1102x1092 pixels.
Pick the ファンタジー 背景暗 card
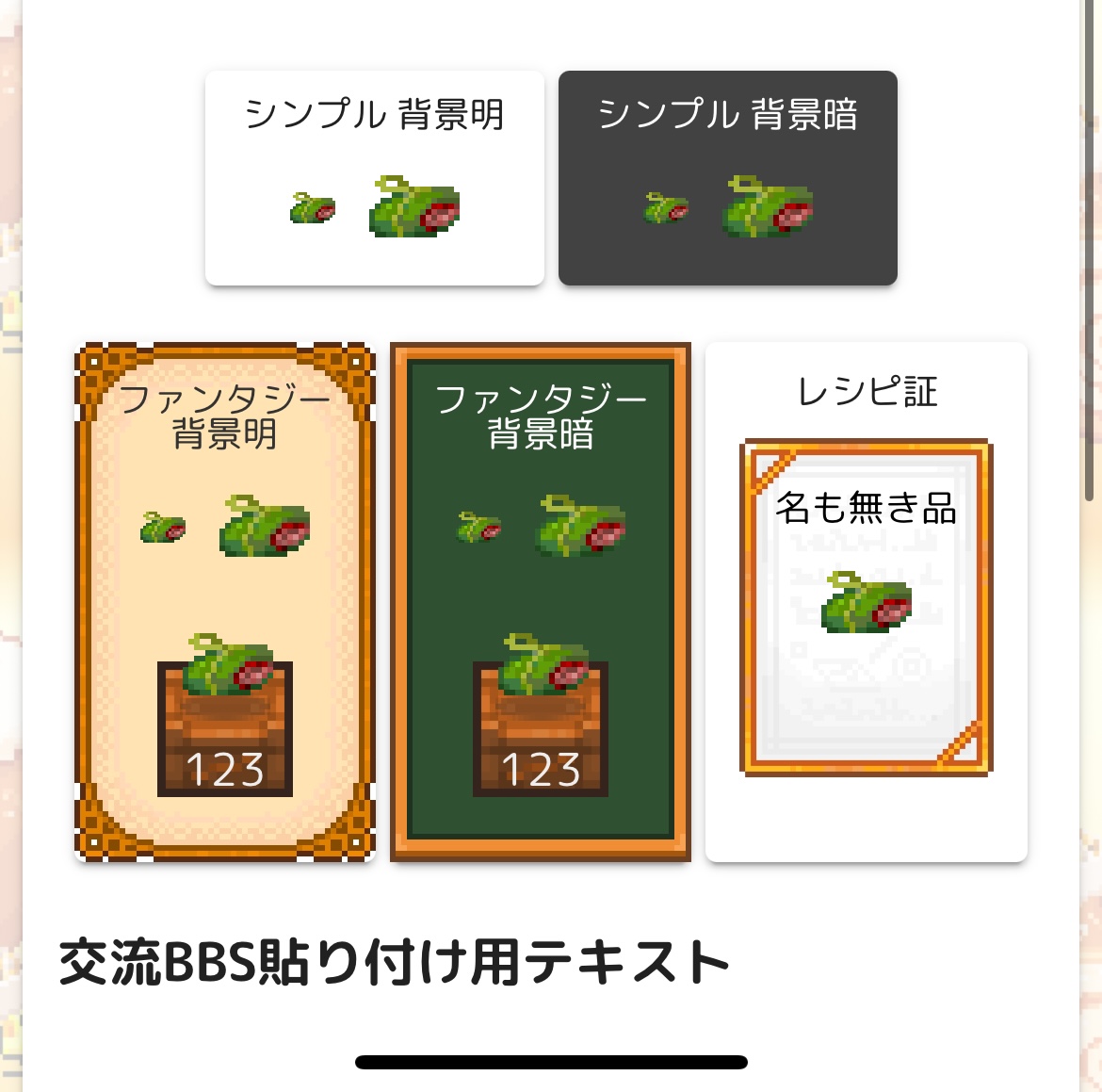click(541, 601)
